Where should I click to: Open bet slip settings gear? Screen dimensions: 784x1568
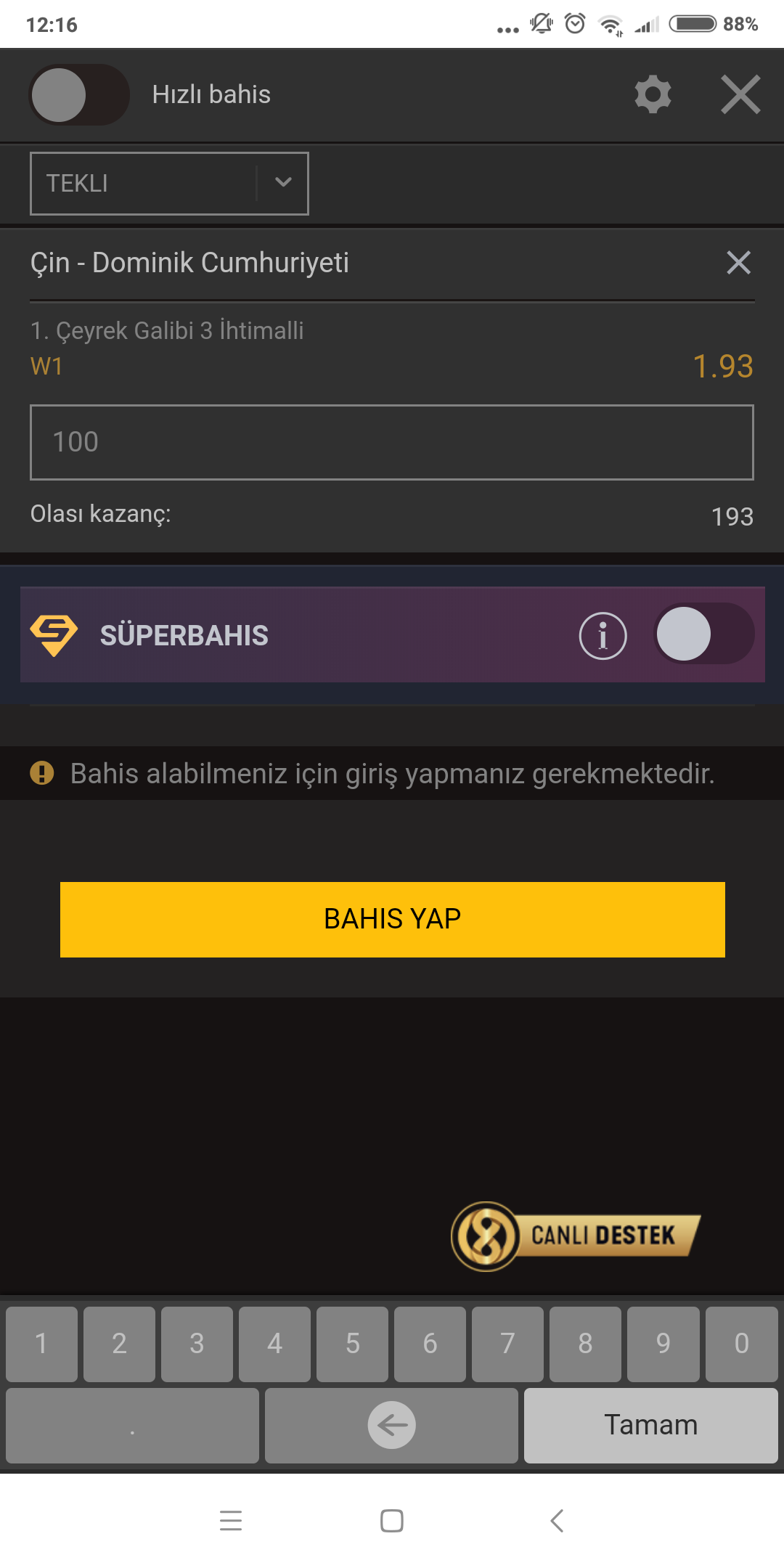click(653, 94)
